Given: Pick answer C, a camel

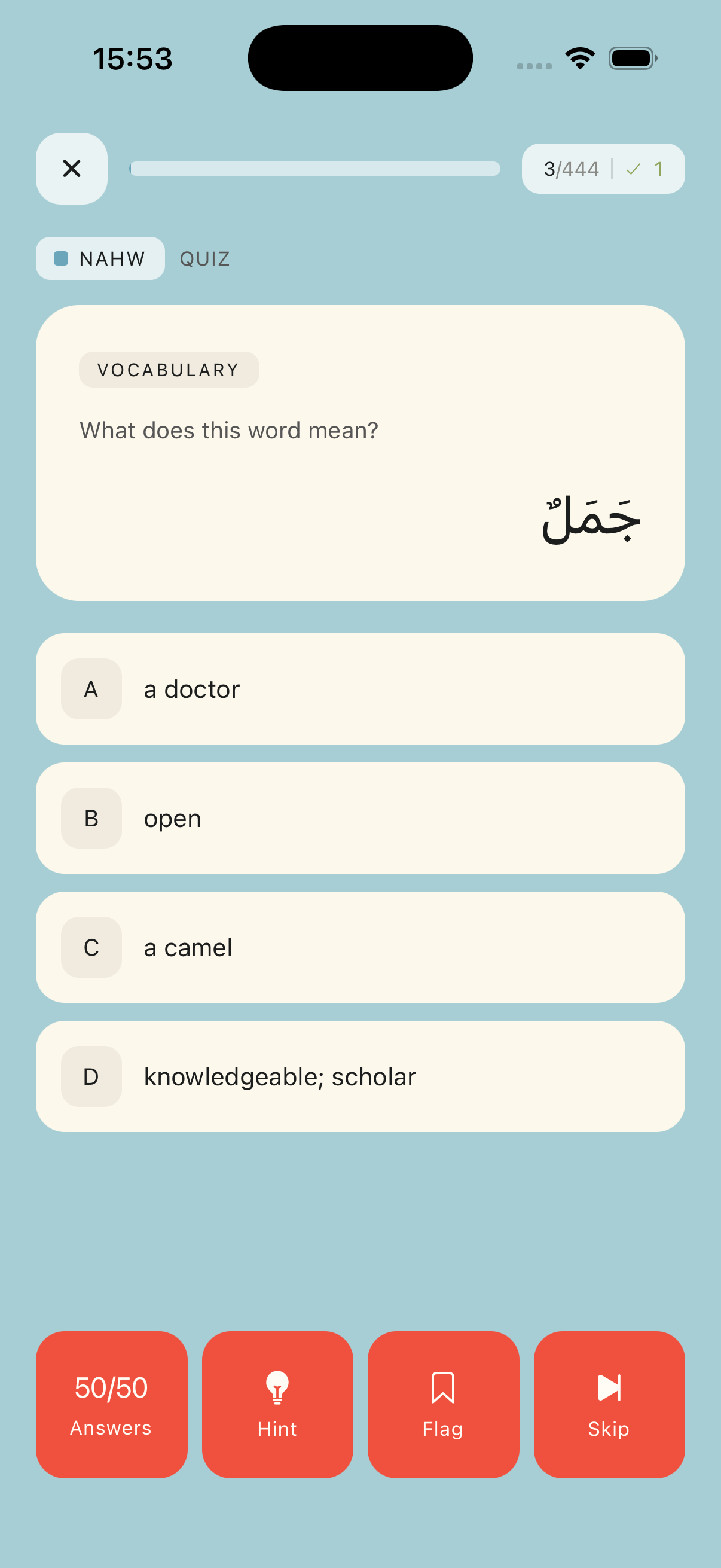Looking at the screenshot, I should tap(359, 947).
